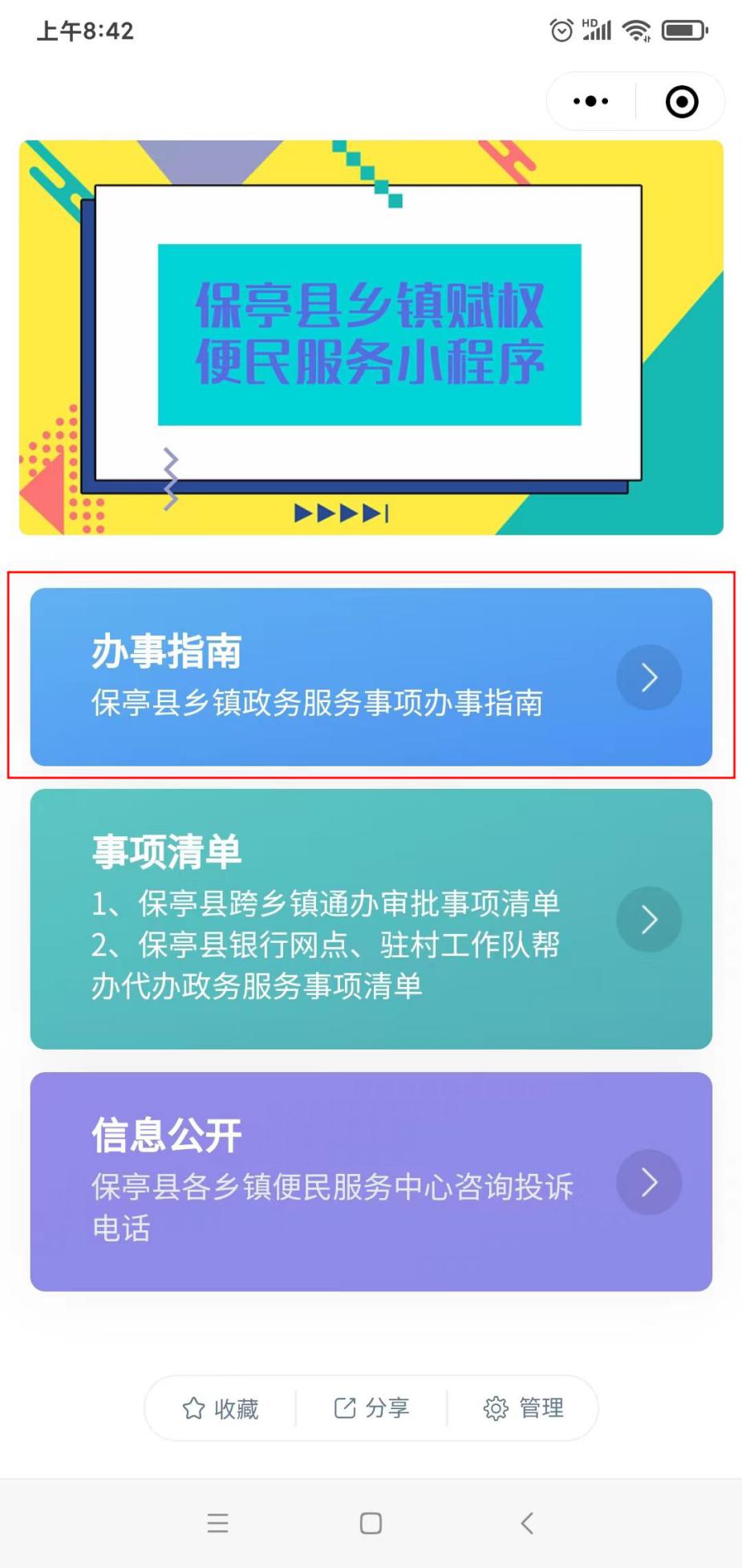Open 管理 settings
The image size is (742, 1568).
(523, 1408)
